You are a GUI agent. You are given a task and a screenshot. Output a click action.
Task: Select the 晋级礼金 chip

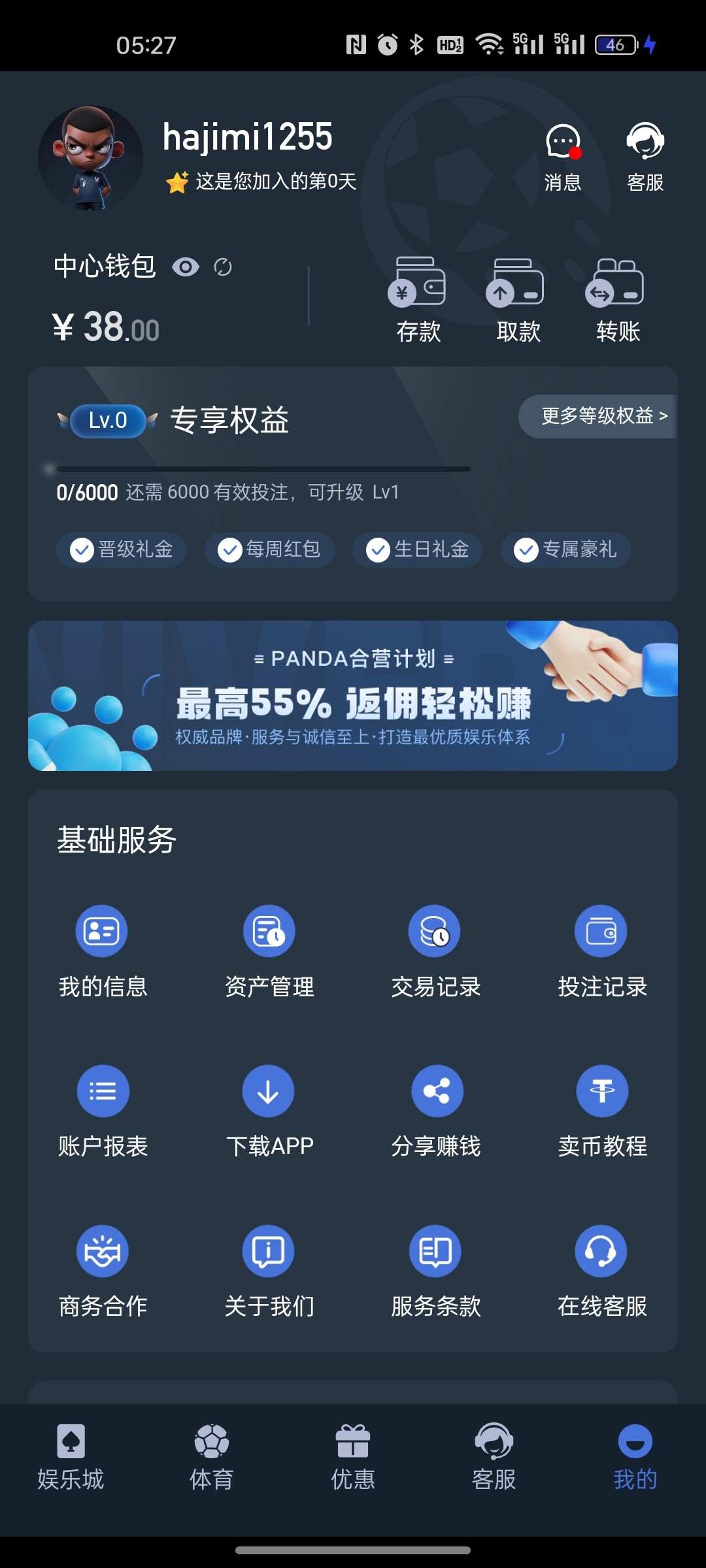[122, 549]
